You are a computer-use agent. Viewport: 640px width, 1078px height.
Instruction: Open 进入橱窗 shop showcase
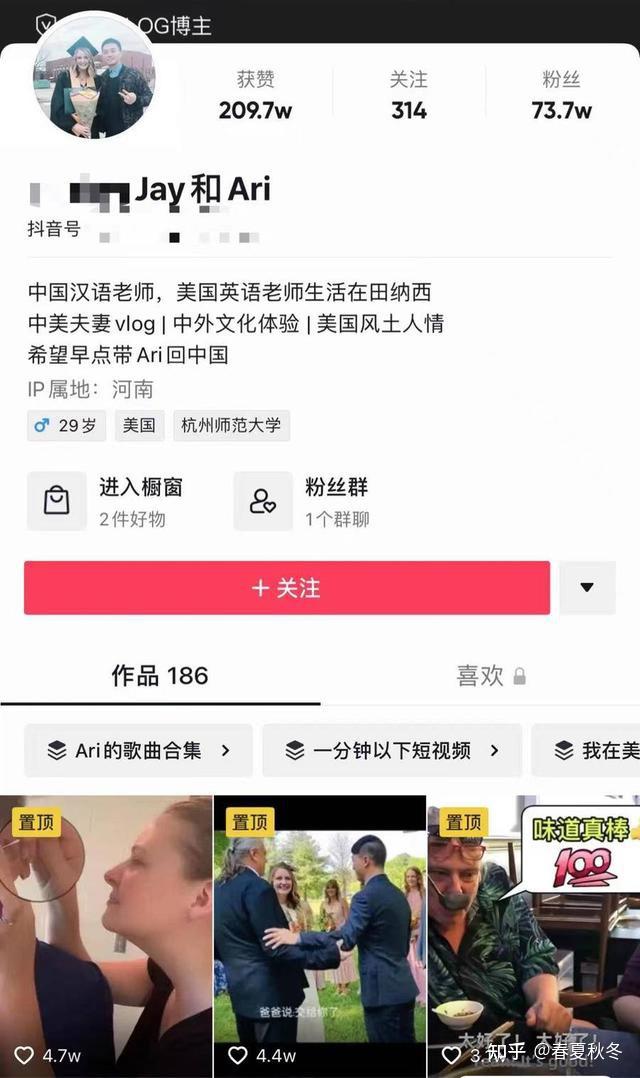click(107, 501)
